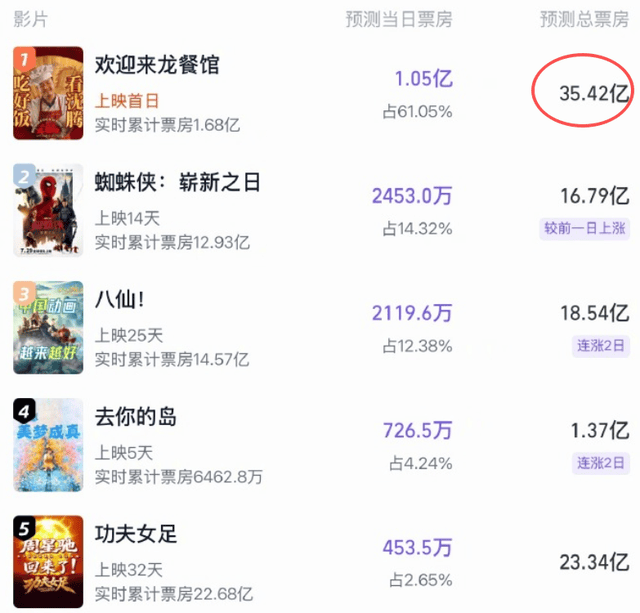Open 蜘蛛侠：崭新之日 box office row
The width and height of the screenshot is (640, 613).
tap(320, 210)
